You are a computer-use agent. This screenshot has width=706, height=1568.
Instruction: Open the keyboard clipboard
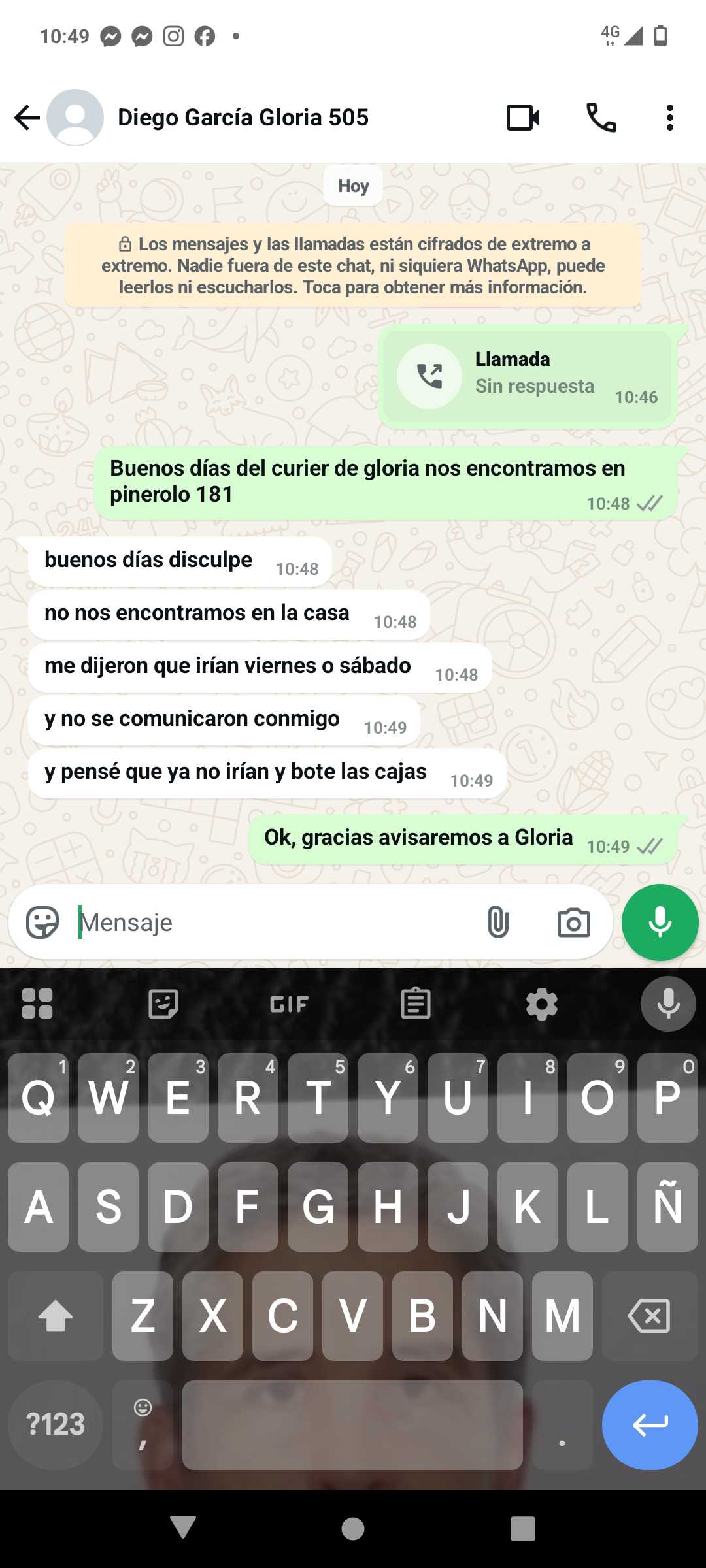click(x=415, y=1004)
